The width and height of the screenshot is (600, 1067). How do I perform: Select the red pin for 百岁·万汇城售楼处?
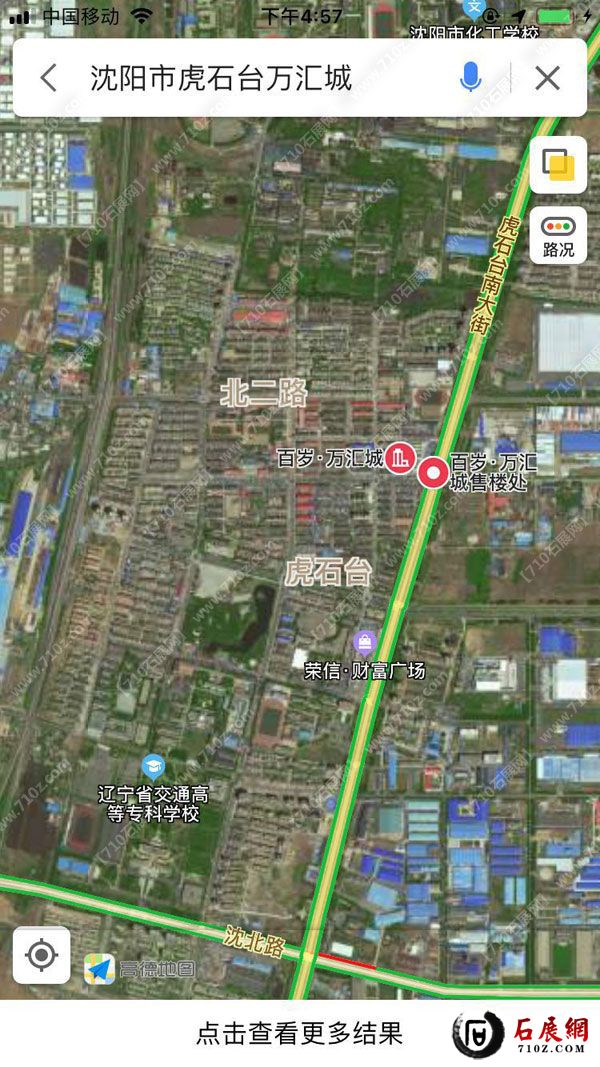click(x=433, y=472)
